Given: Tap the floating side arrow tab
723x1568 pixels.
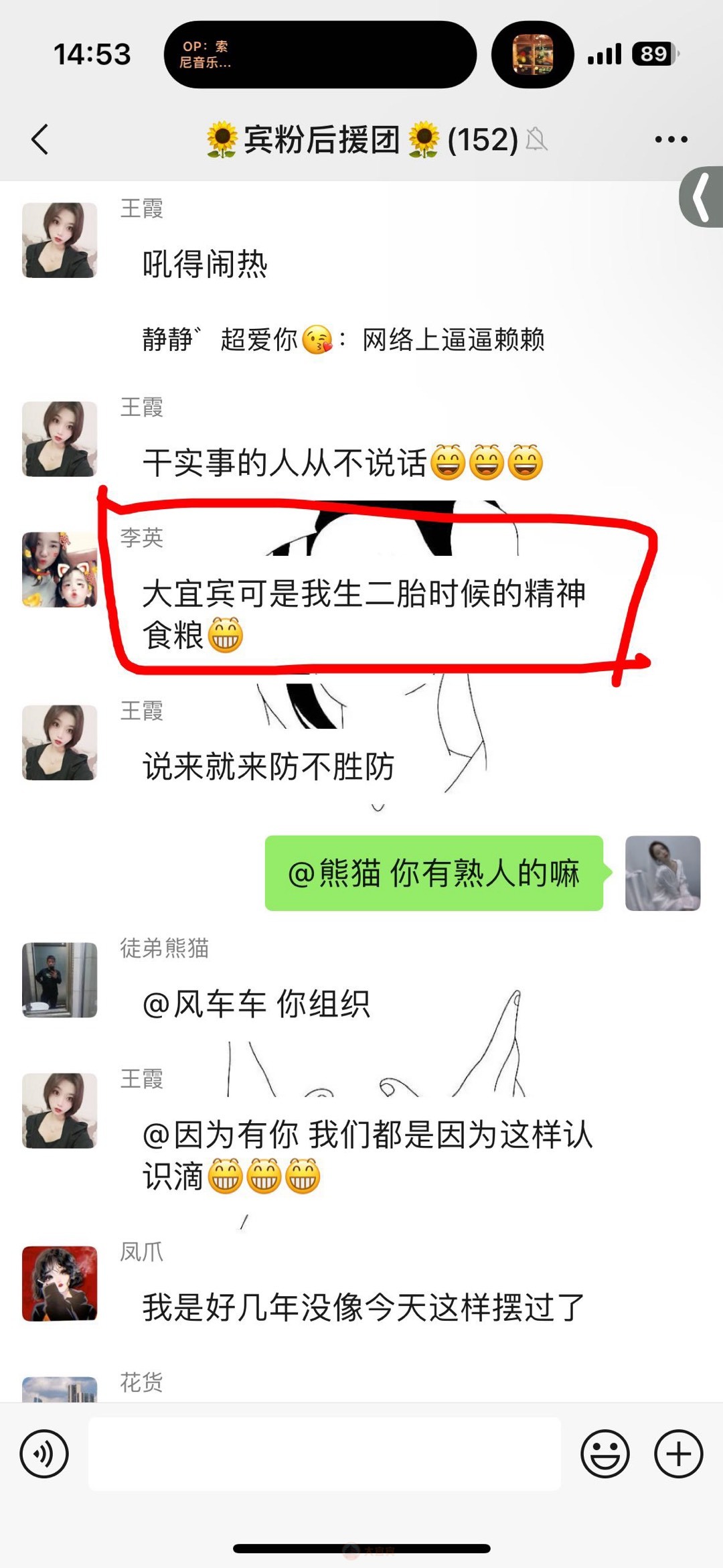Looking at the screenshot, I should pyautogui.click(x=702, y=197).
